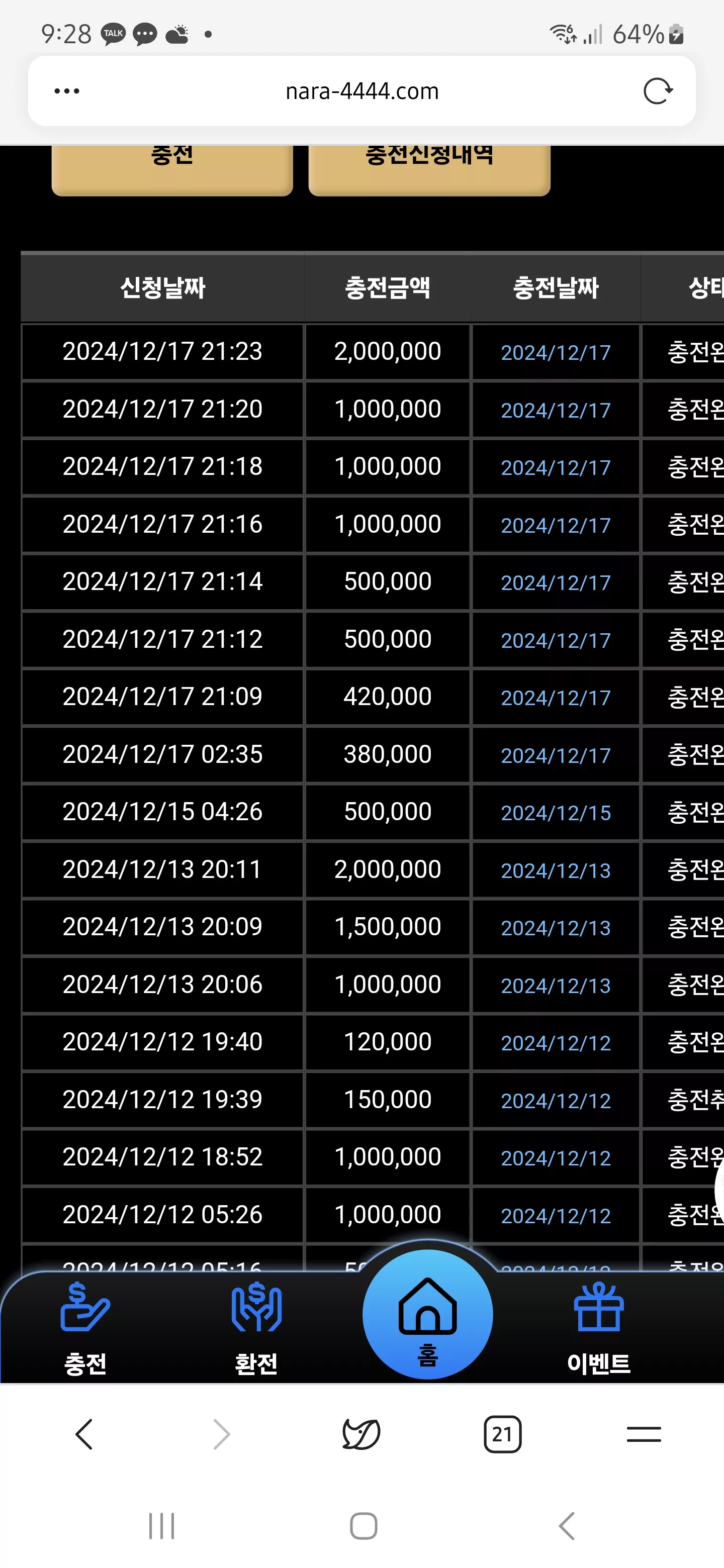Open the browser's center leaf icon
This screenshot has height=1568, width=724.
pyautogui.click(x=361, y=1434)
